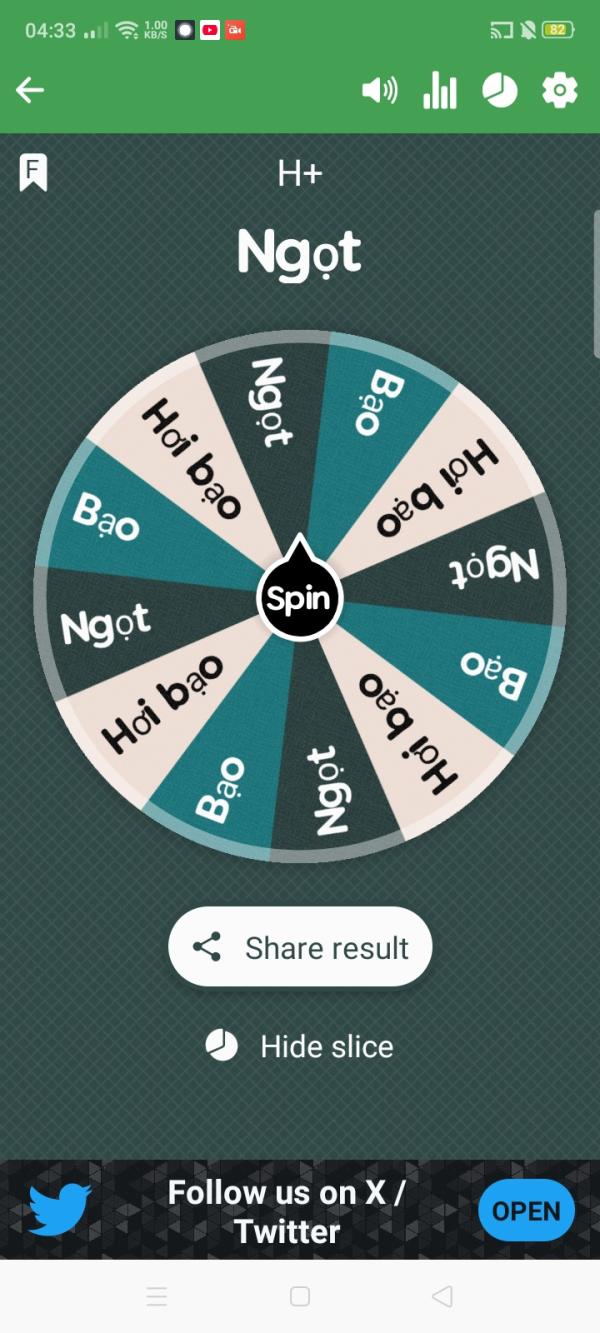
Task: Tap the F bookmark icon
Action: (33, 172)
